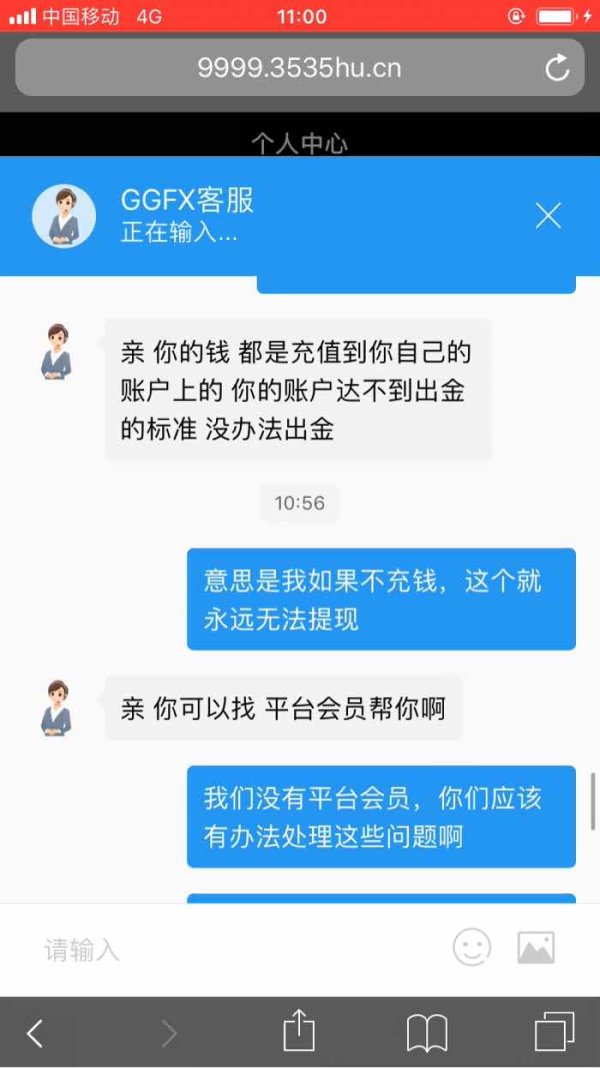Viewport: 600px width, 1068px height.
Task: Open browser bookmarks
Action: point(427,1034)
